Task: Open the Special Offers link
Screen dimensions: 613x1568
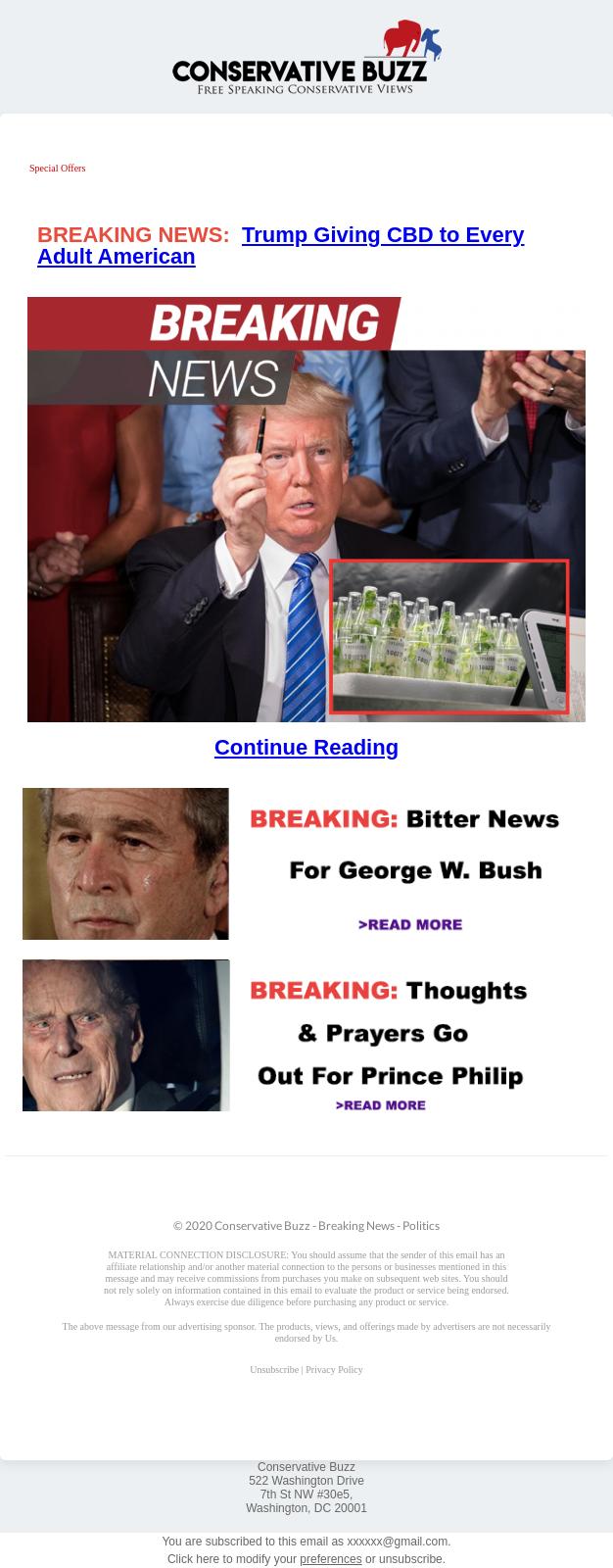Action: 57,169
